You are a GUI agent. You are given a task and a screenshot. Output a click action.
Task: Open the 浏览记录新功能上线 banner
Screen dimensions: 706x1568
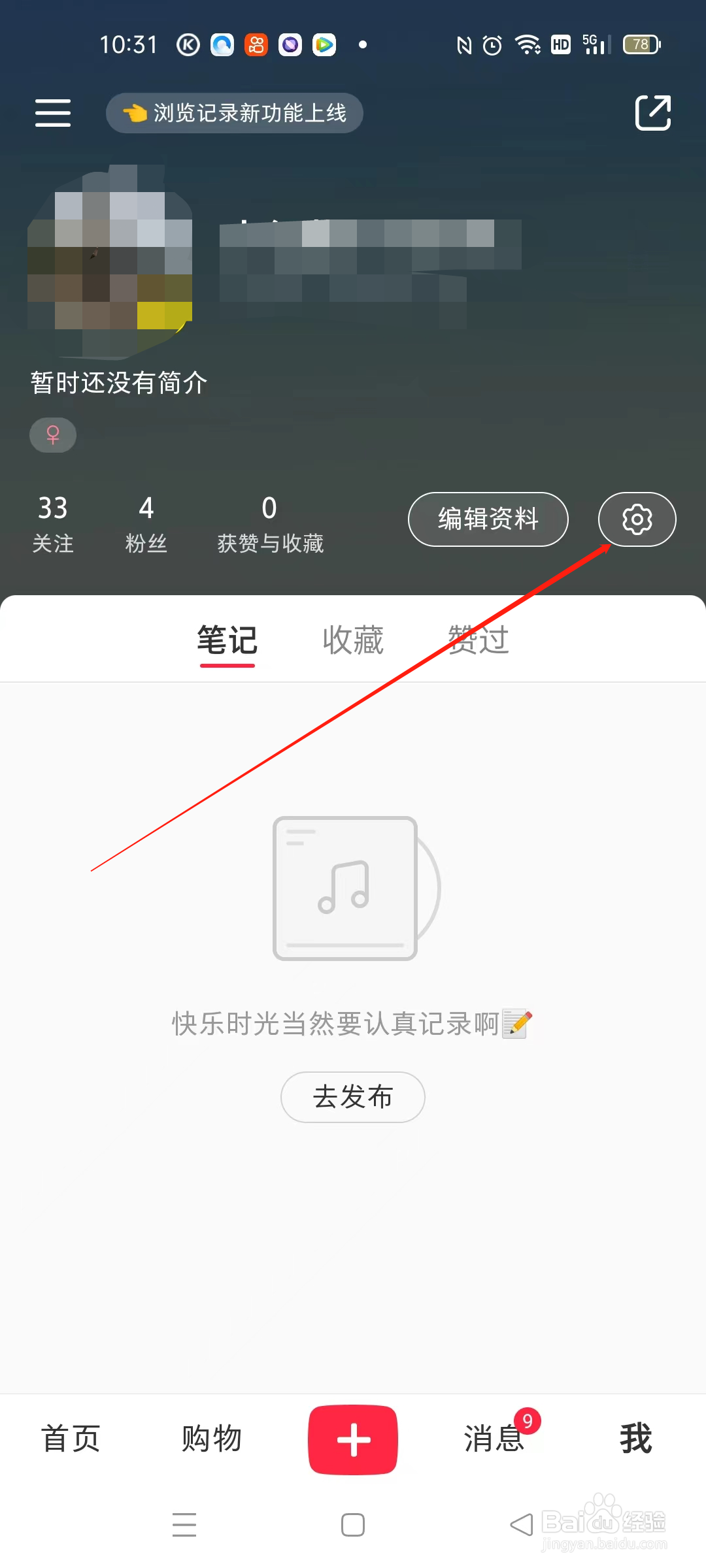tap(234, 112)
